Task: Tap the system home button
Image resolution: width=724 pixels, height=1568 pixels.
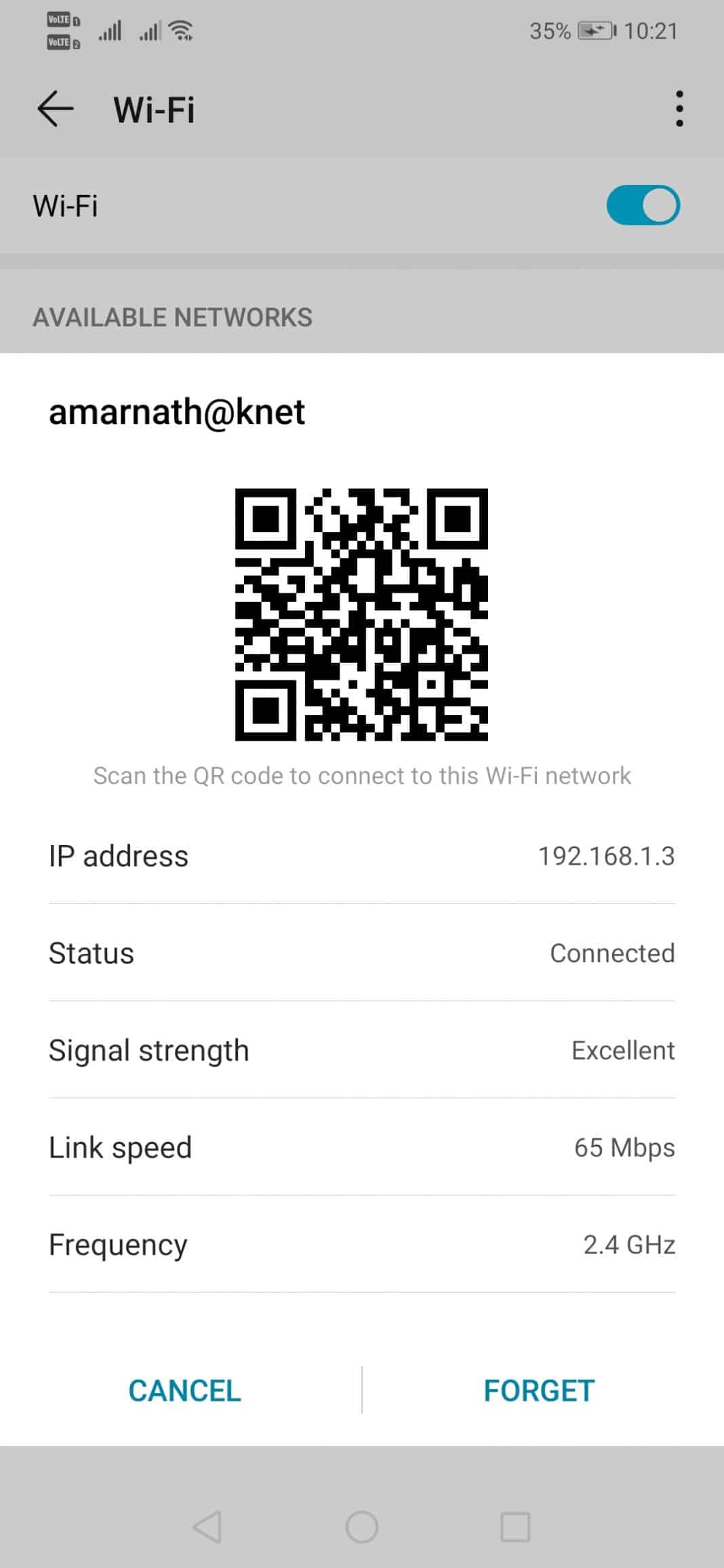Action: [x=362, y=1527]
